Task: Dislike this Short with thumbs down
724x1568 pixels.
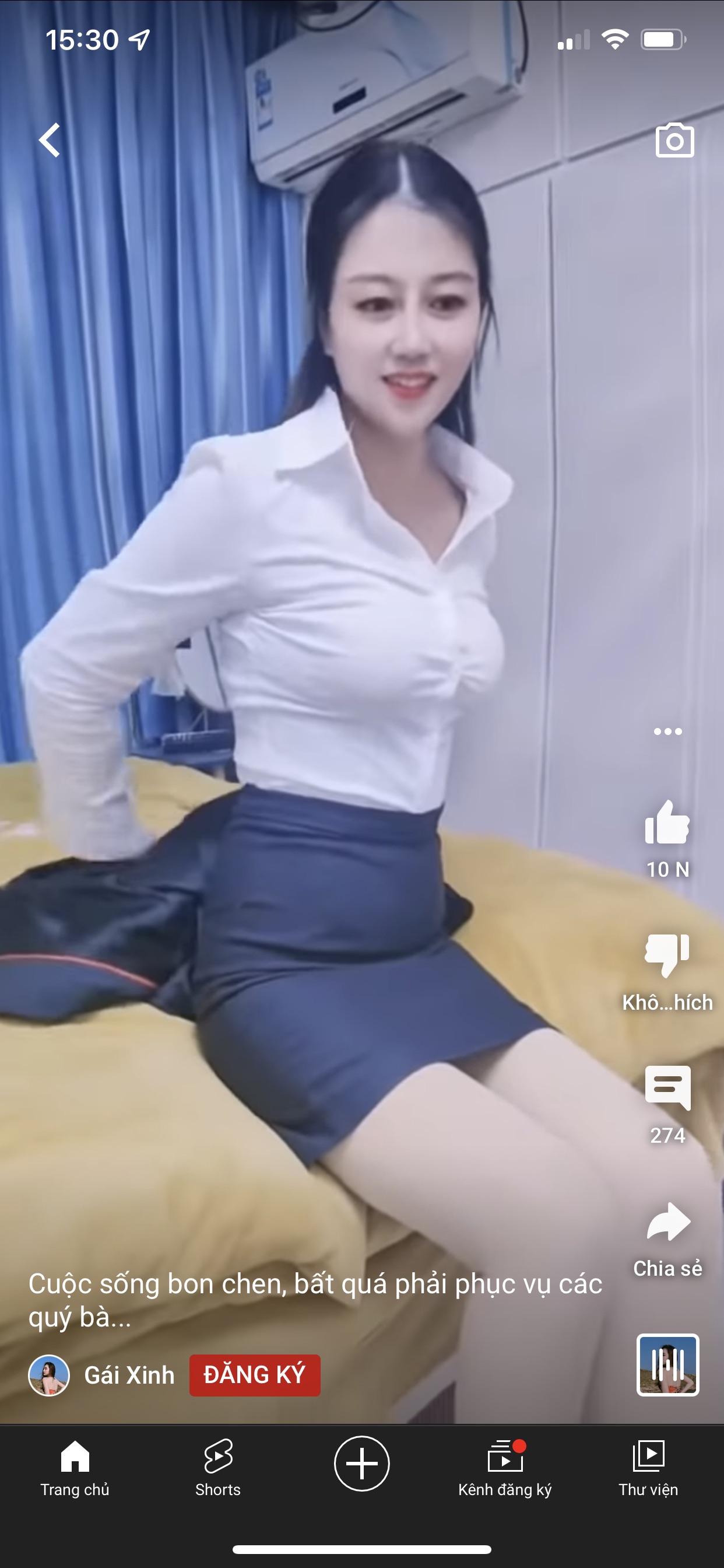Action: (667, 955)
